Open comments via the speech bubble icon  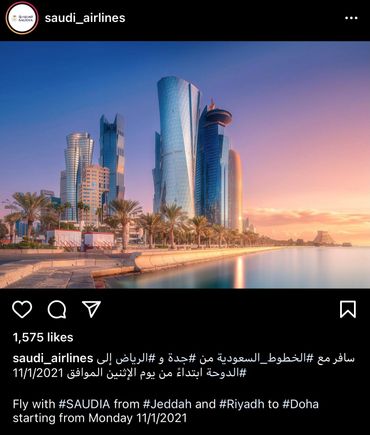[57, 310]
